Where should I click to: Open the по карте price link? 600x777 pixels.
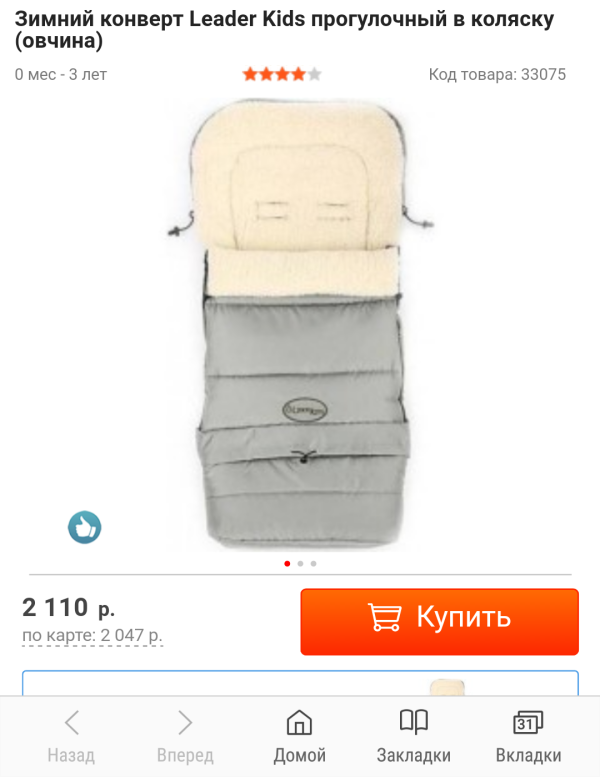coord(92,635)
